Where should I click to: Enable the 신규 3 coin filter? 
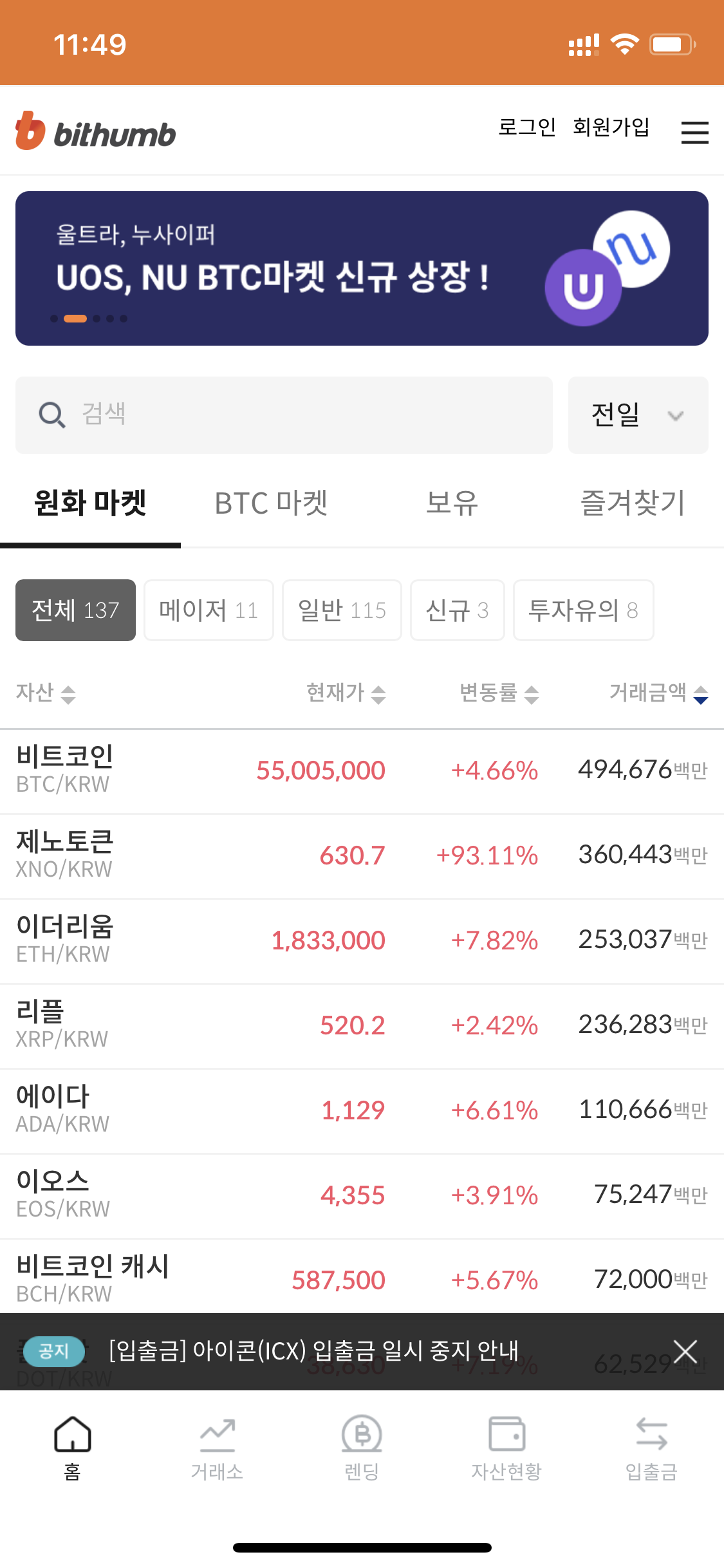(457, 610)
